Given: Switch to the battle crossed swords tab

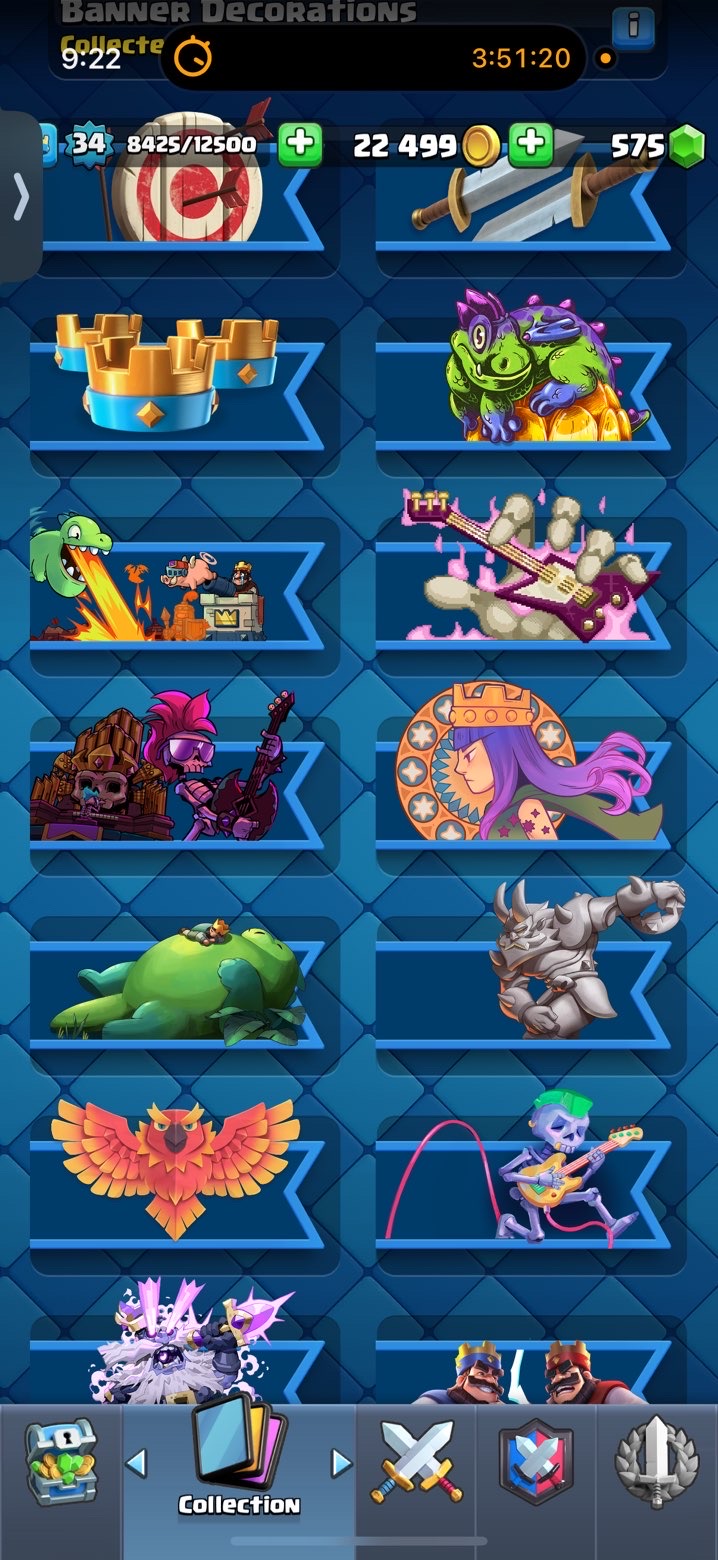Looking at the screenshot, I should [412, 1462].
